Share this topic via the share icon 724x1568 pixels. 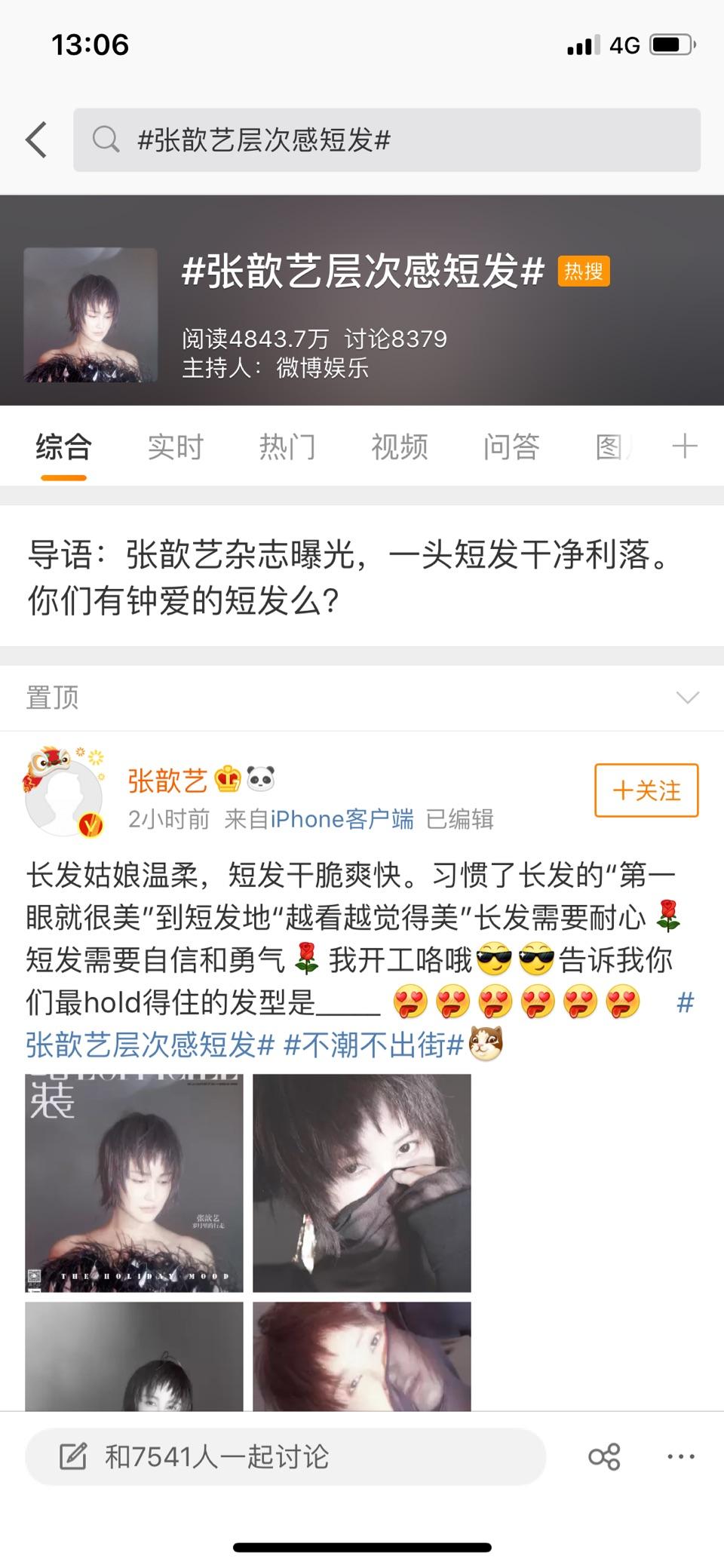pos(604,1457)
